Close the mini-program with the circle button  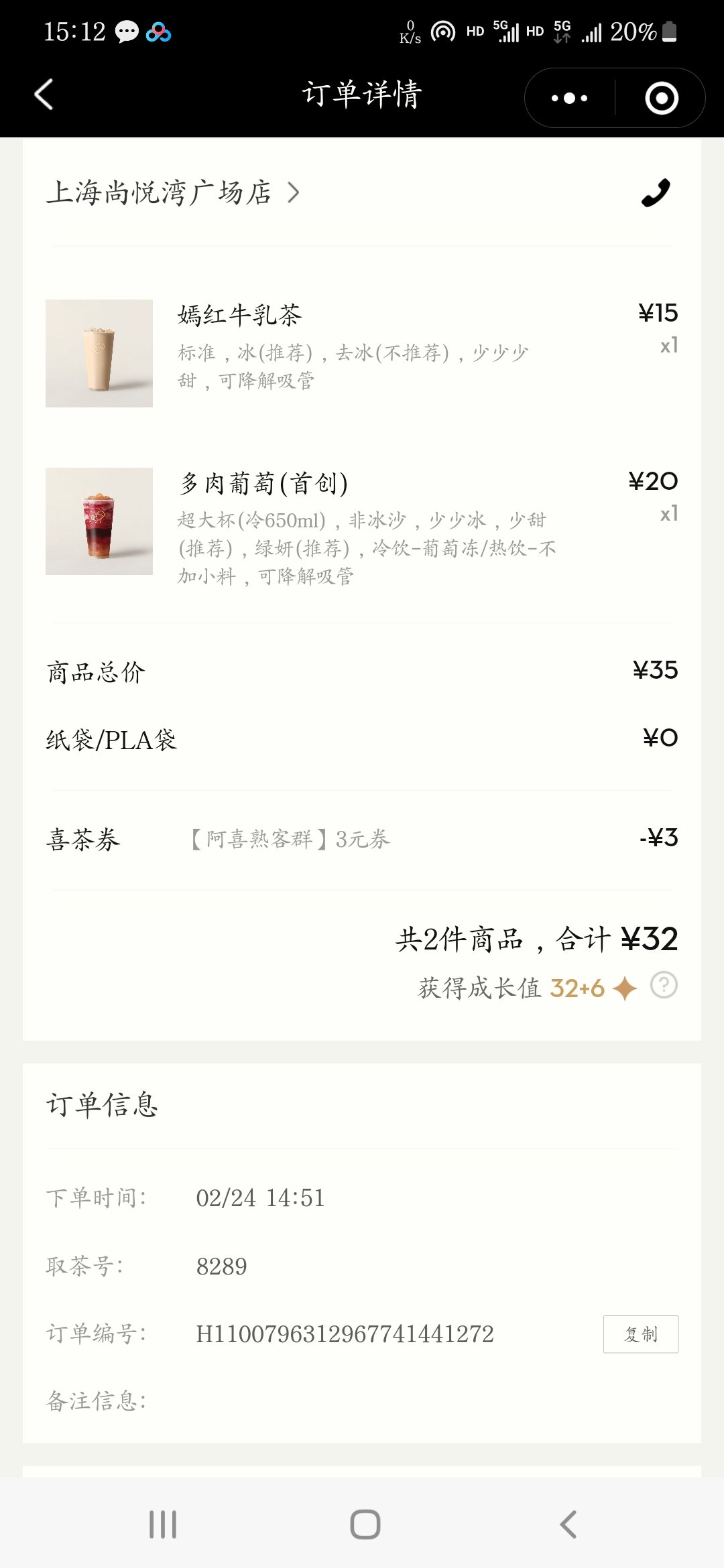(661, 98)
